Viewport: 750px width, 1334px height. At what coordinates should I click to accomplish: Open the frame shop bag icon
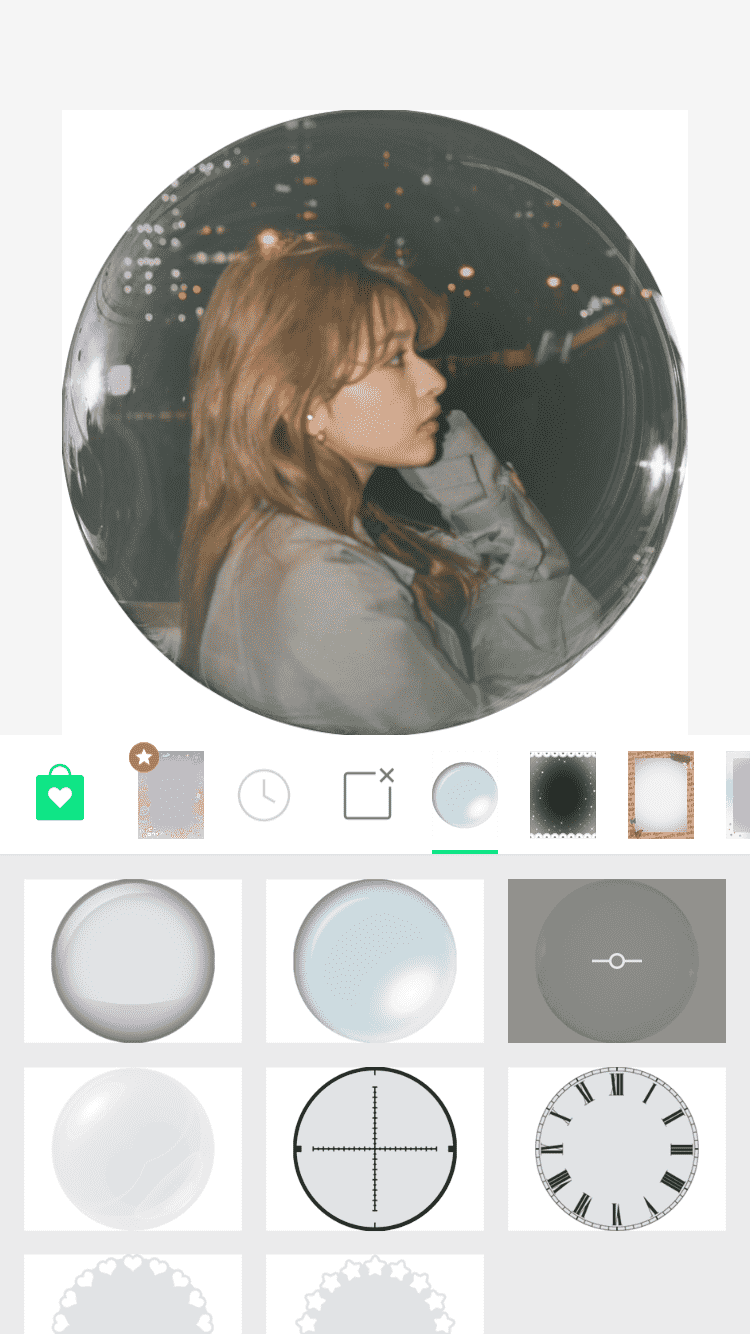(x=60, y=794)
